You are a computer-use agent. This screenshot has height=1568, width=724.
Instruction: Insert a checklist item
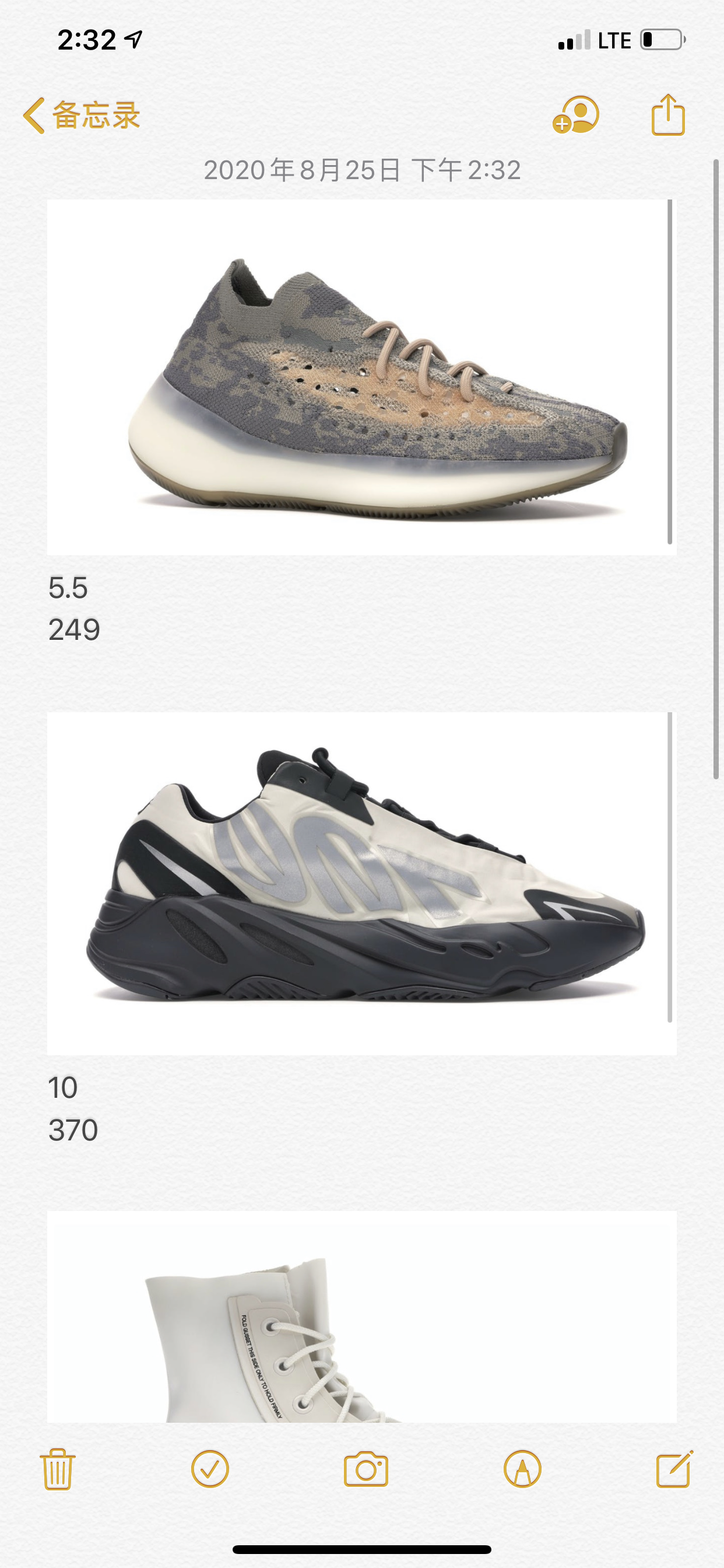tap(210, 1469)
